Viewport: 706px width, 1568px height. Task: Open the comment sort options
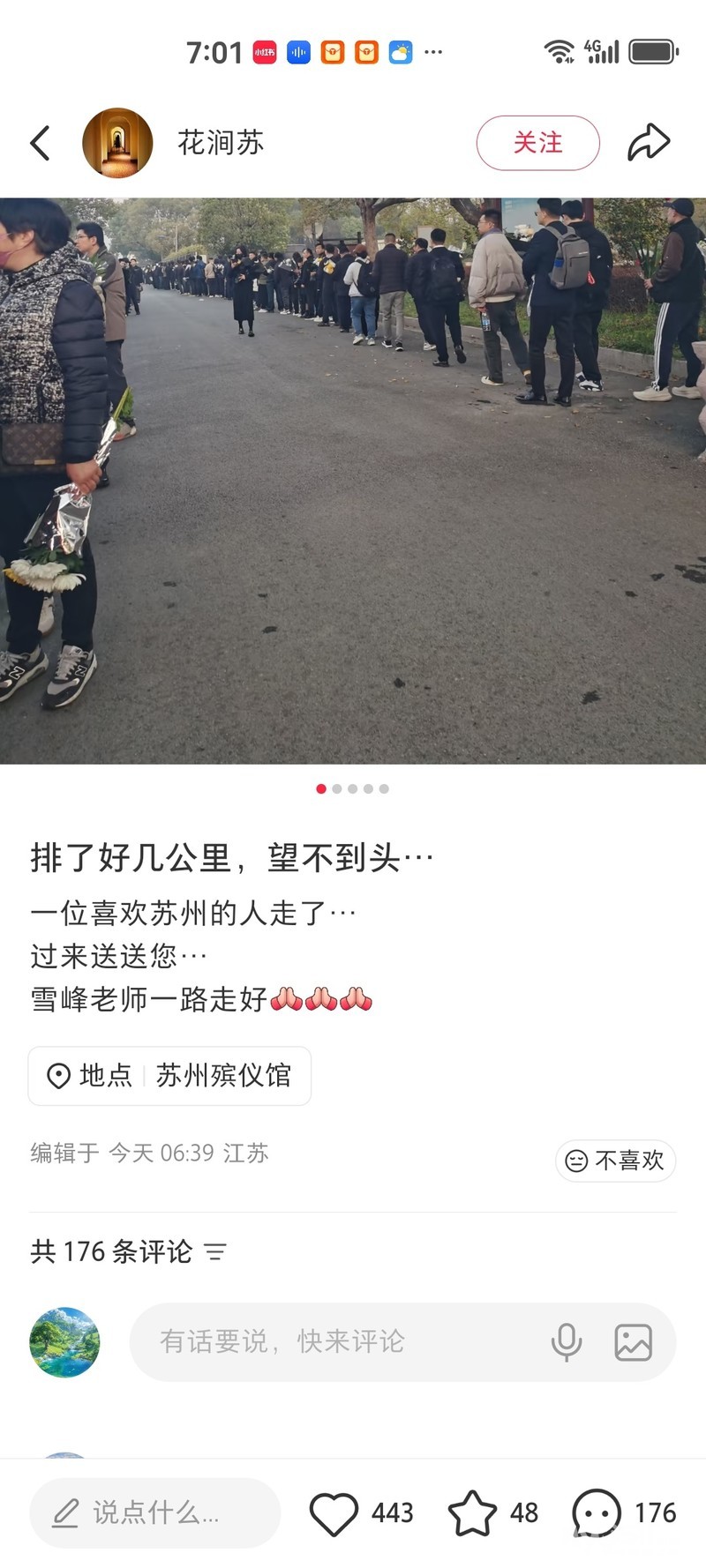(215, 1251)
